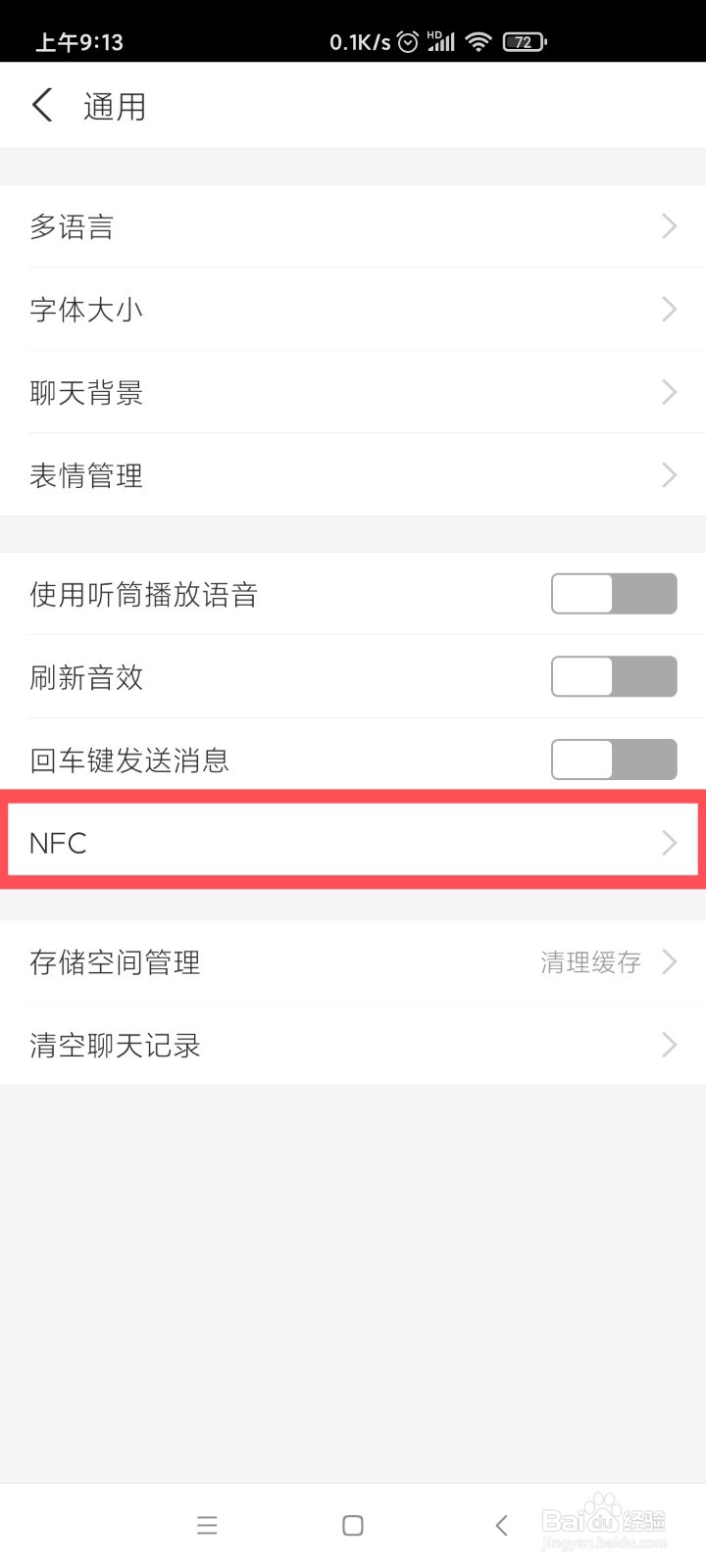This screenshot has width=706, height=1568.
Task: Tap the recent apps button in navigation bar
Action: tap(207, 1525)
